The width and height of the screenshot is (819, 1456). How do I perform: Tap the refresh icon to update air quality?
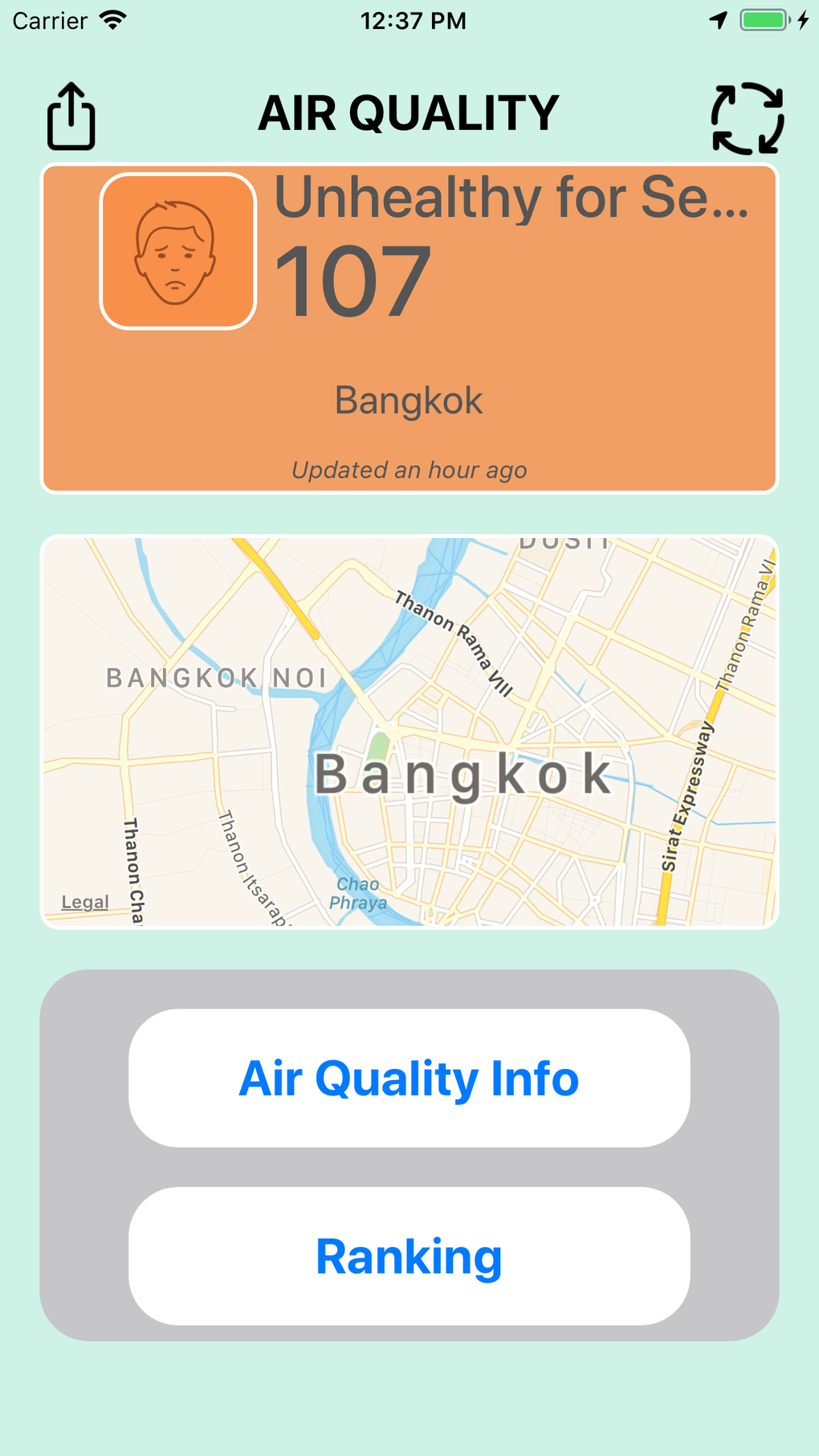tap(748, 117)
